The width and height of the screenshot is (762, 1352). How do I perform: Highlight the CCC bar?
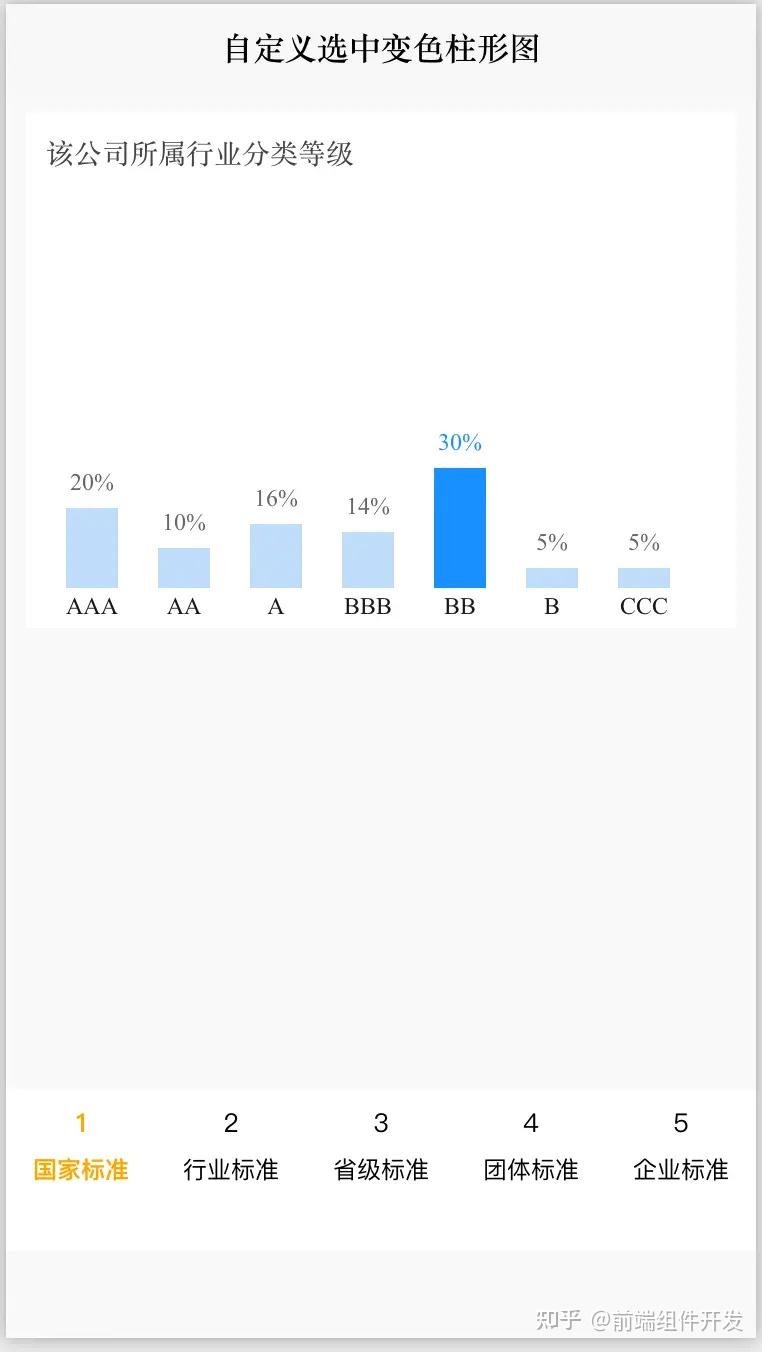644,578
